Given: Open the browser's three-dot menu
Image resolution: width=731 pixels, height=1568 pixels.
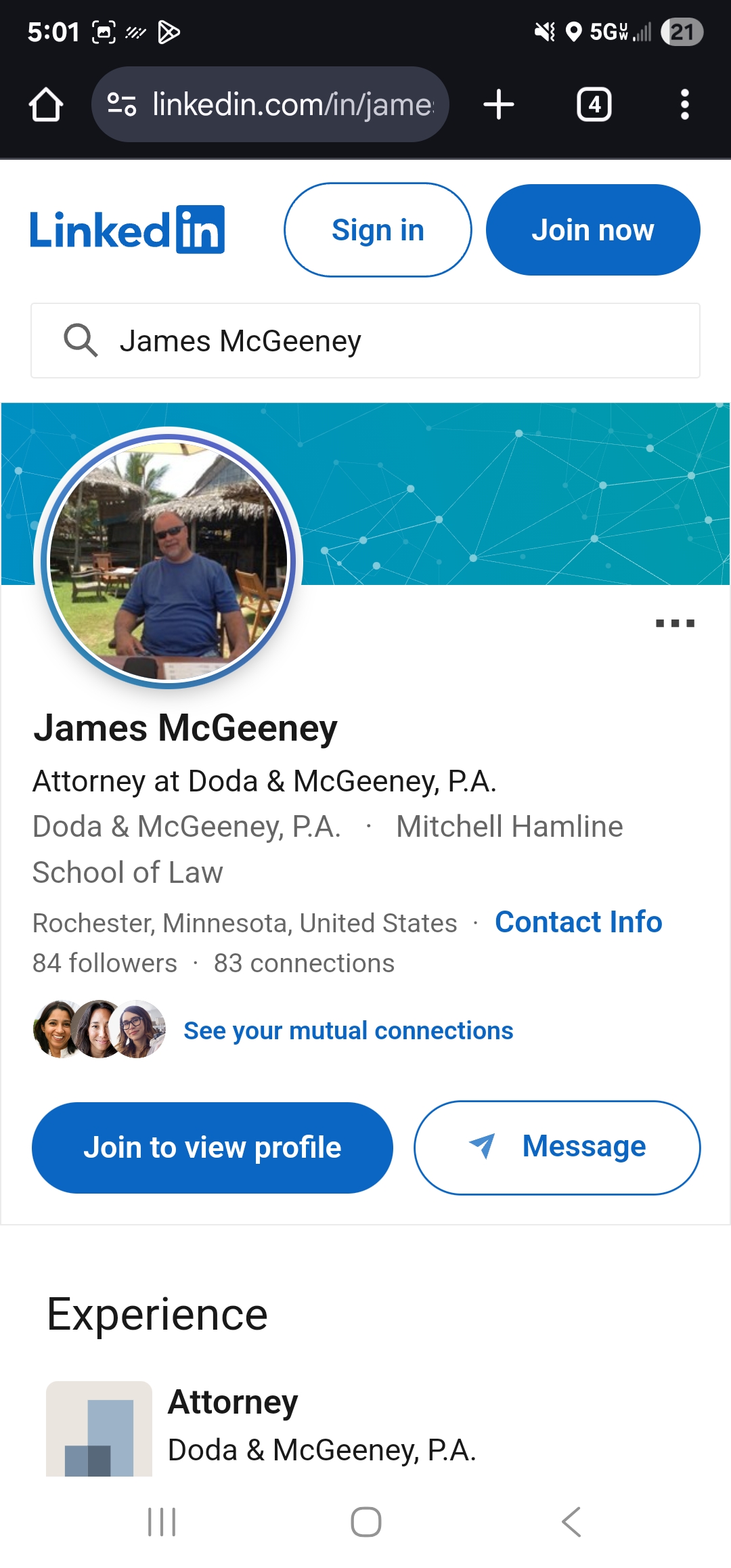Looking at the screenshot, I should point(684,105).
